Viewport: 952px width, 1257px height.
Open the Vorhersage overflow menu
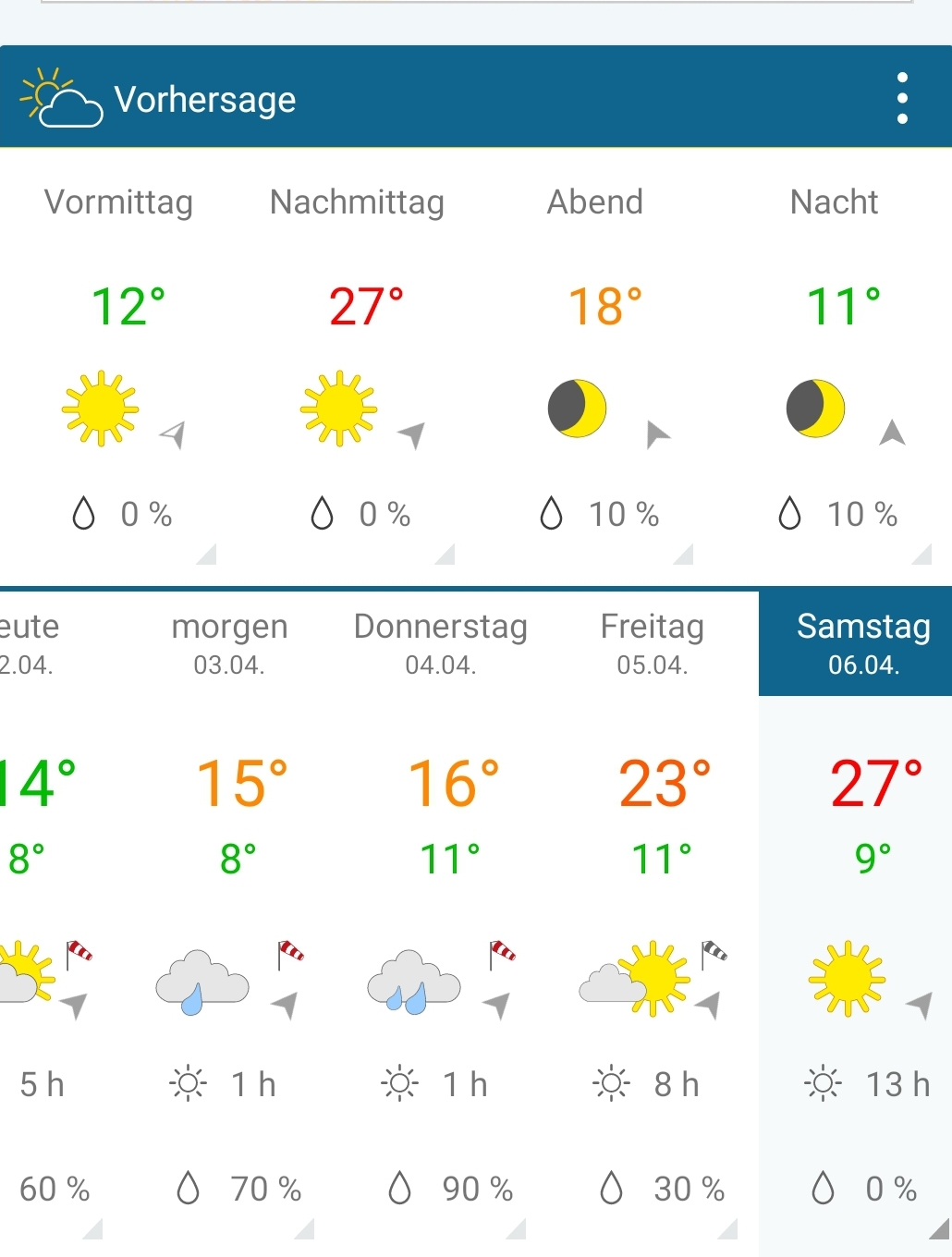(x=902, y=98)
